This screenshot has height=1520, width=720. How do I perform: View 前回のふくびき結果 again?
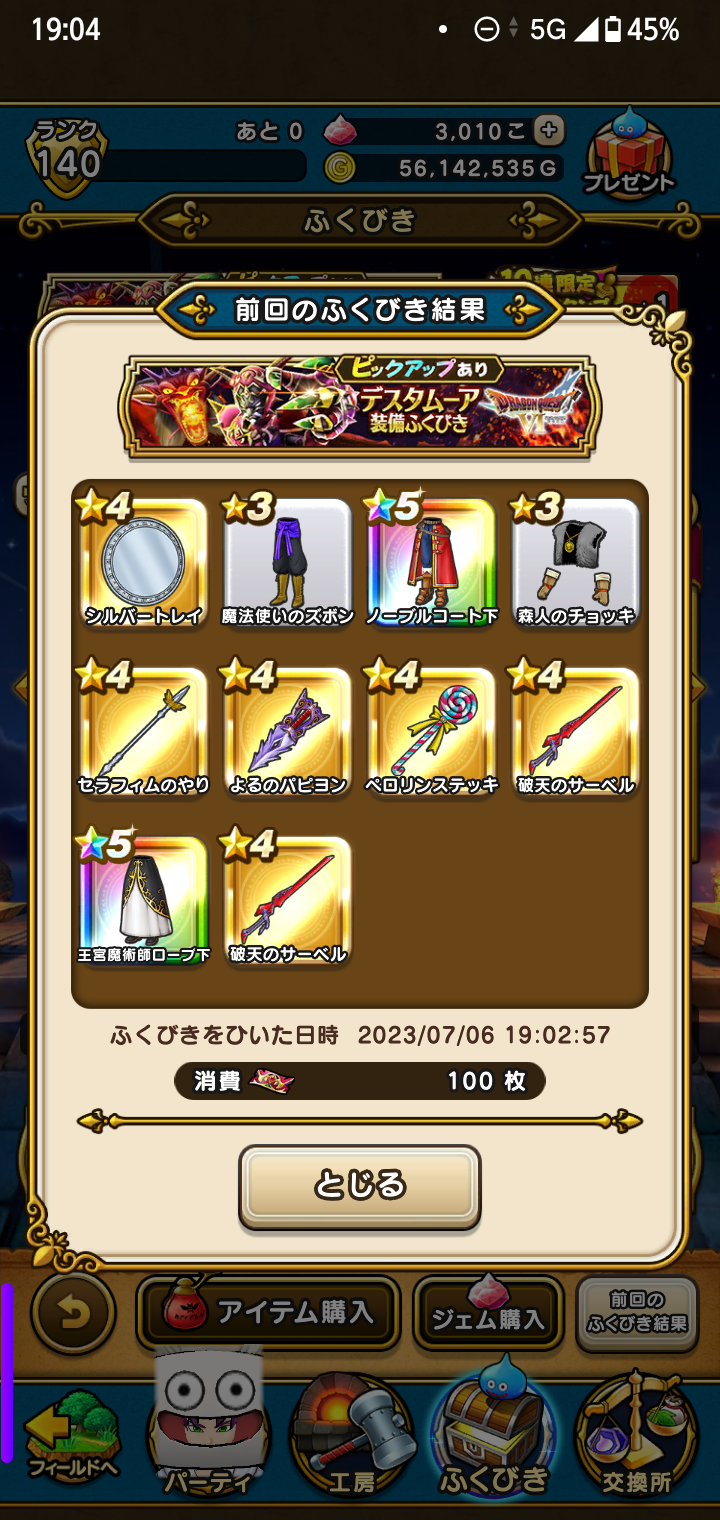(x=637, y=1313)
